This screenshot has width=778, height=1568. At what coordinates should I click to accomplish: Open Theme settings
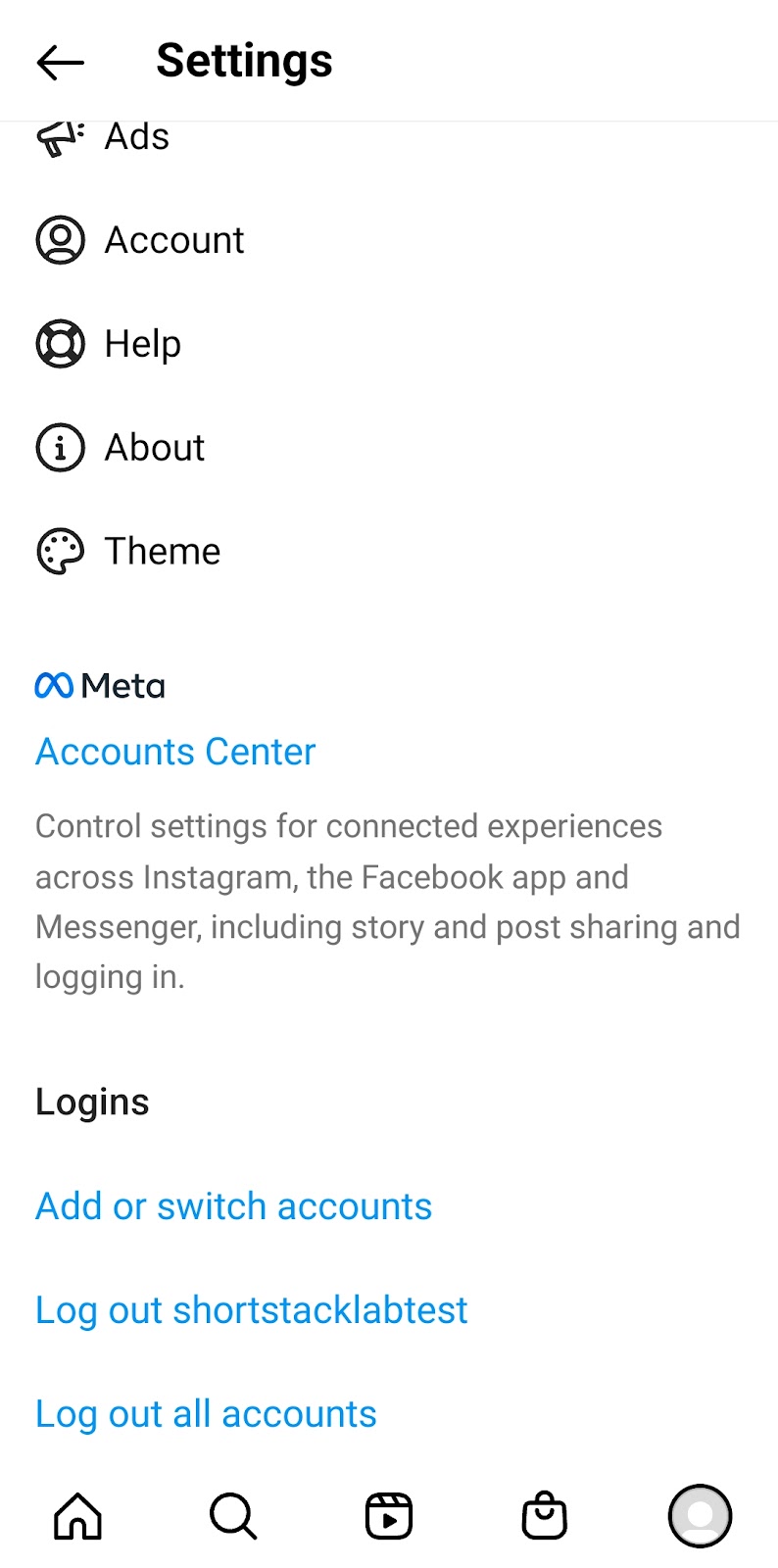162,552
